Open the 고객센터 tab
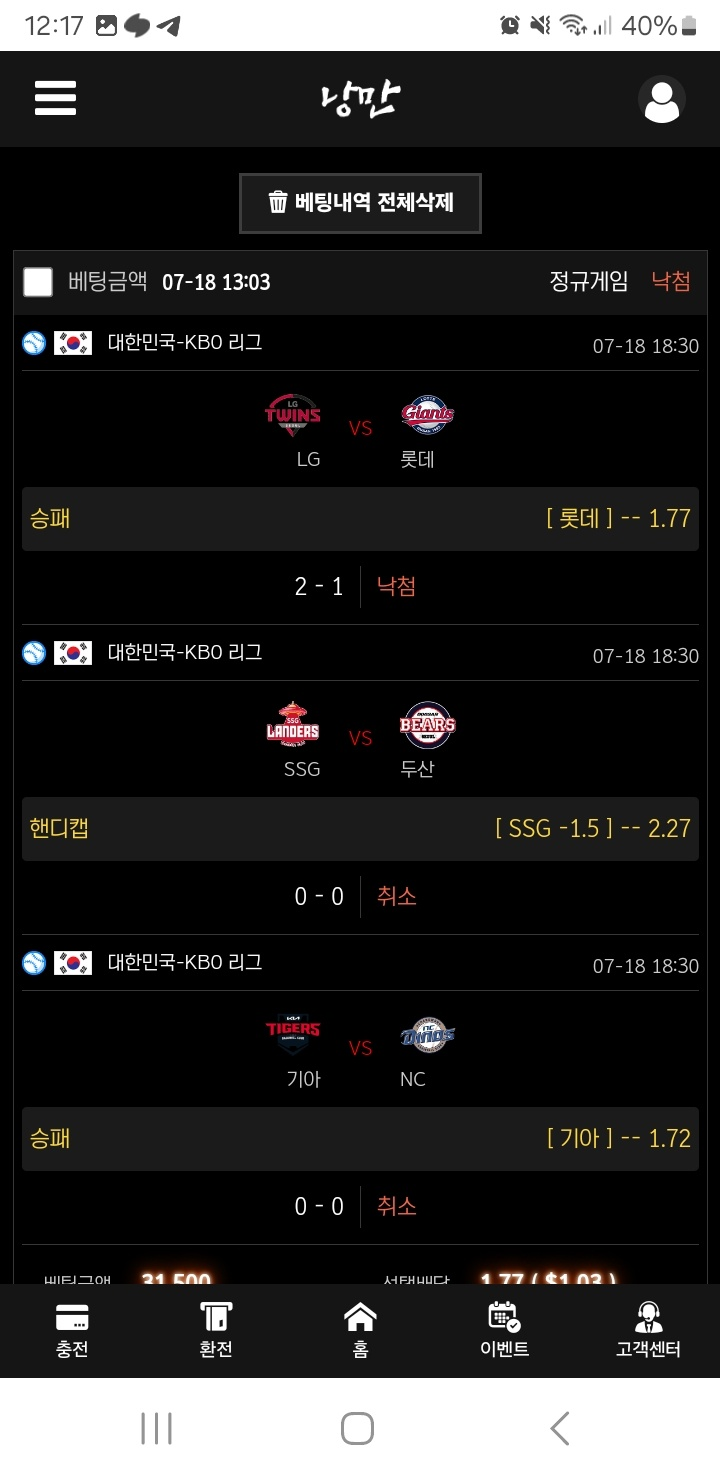720x1480 pixels. [648, 1330]
